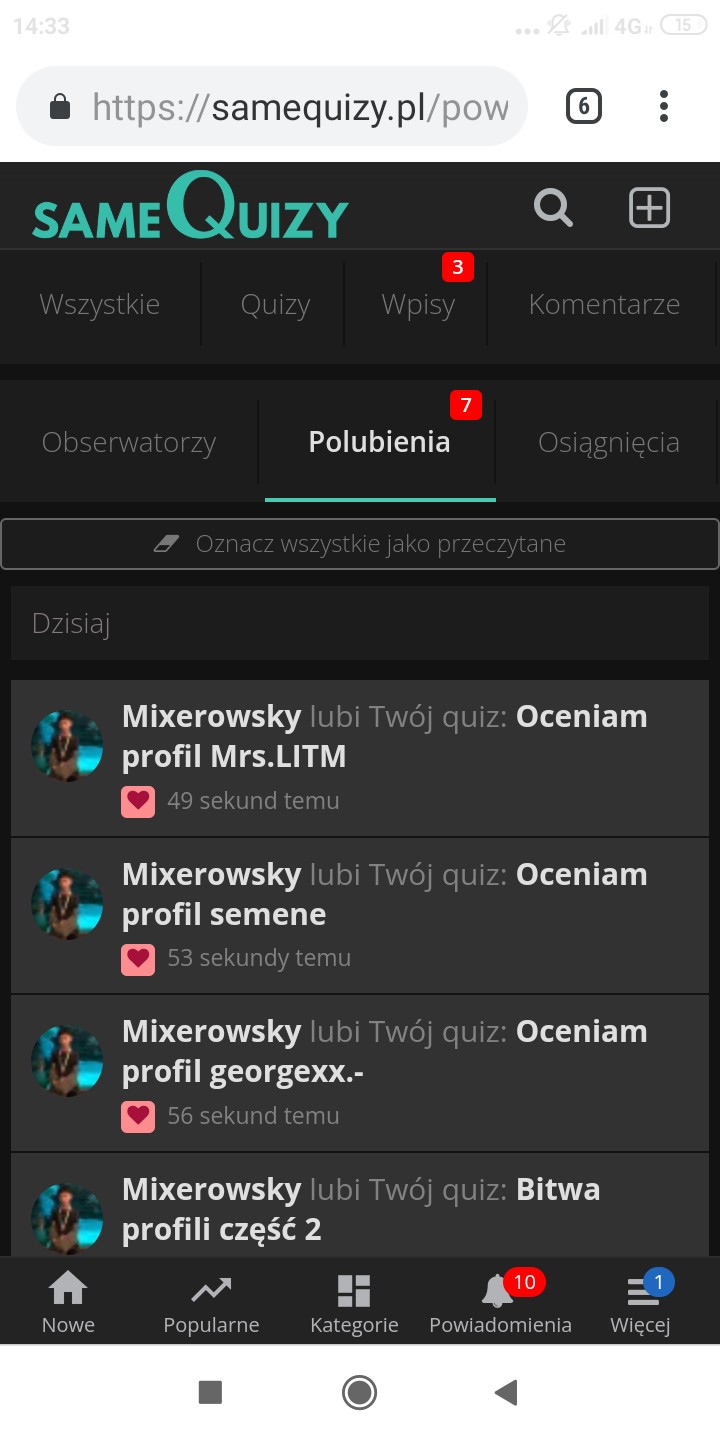This screenshot has width=720, height=1440.
Task: Go to the Nowe section
Action: (x=68, y=1302)
